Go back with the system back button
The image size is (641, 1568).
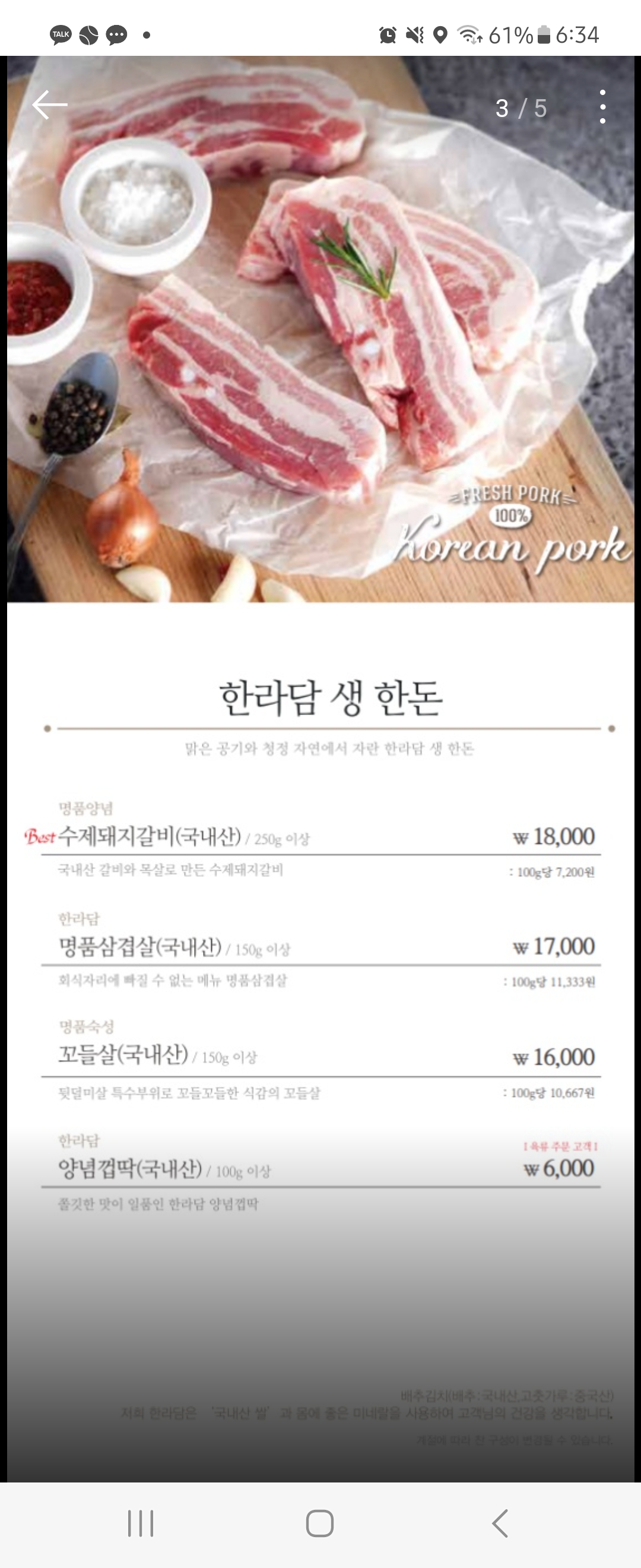pos(500,1523)
